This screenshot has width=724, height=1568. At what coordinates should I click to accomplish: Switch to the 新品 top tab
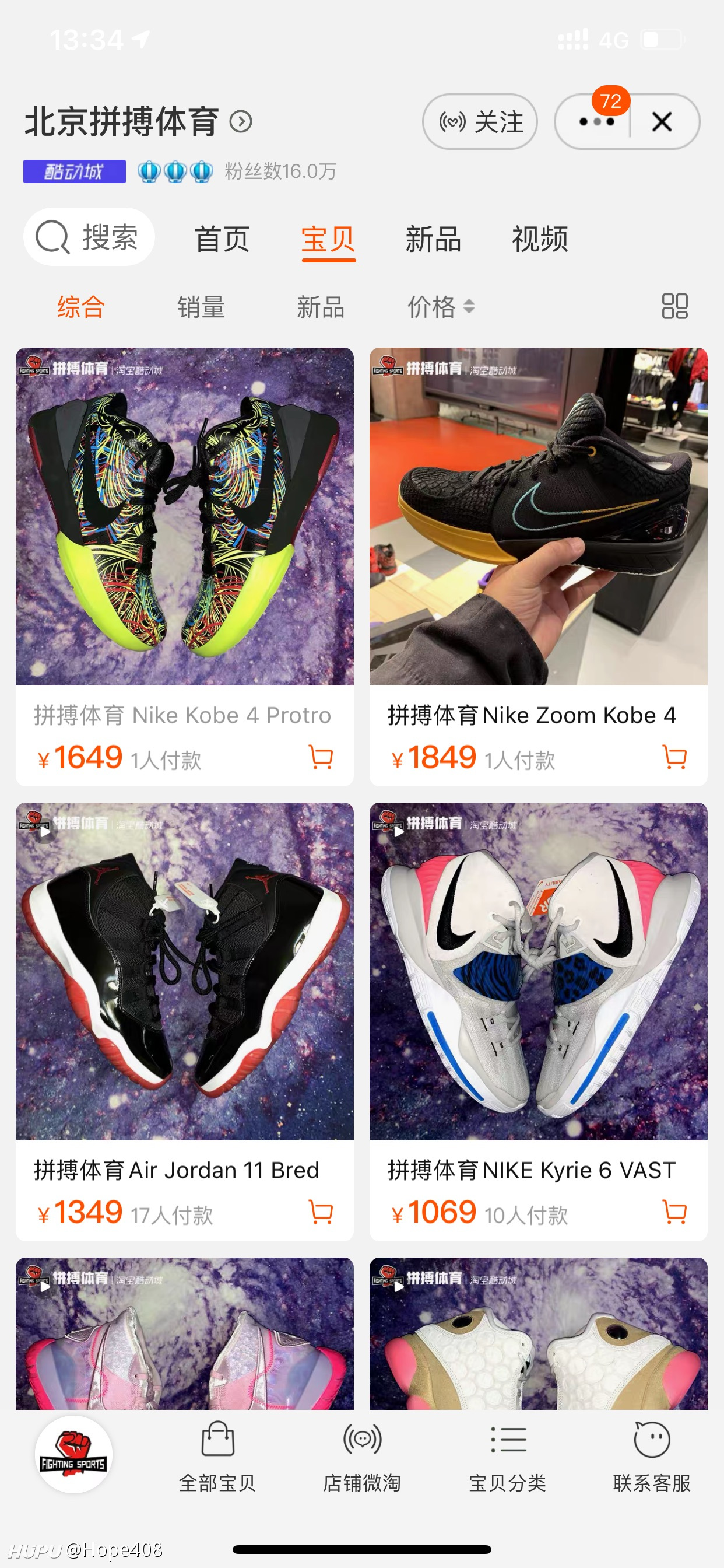click(x=433, y=239)
